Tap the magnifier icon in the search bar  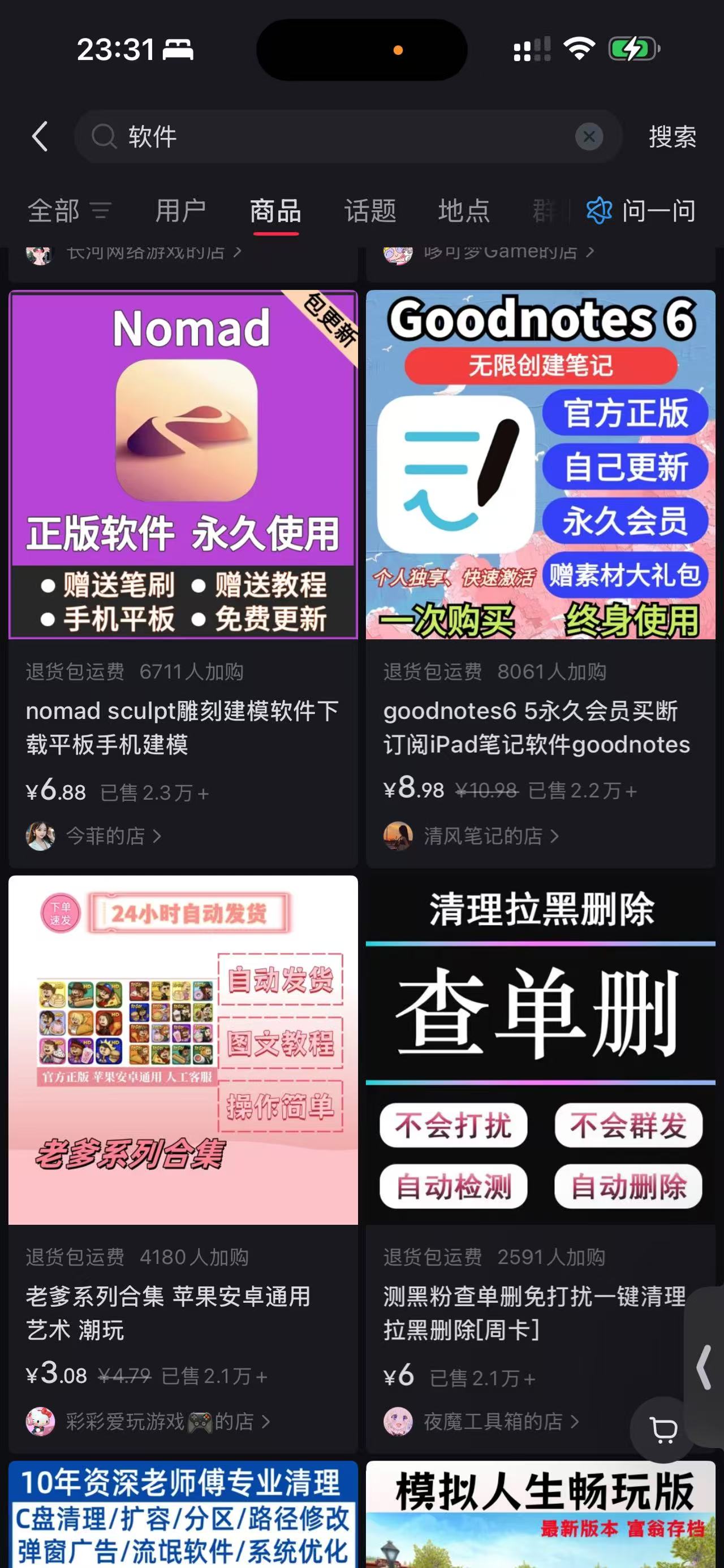(105, 136)
